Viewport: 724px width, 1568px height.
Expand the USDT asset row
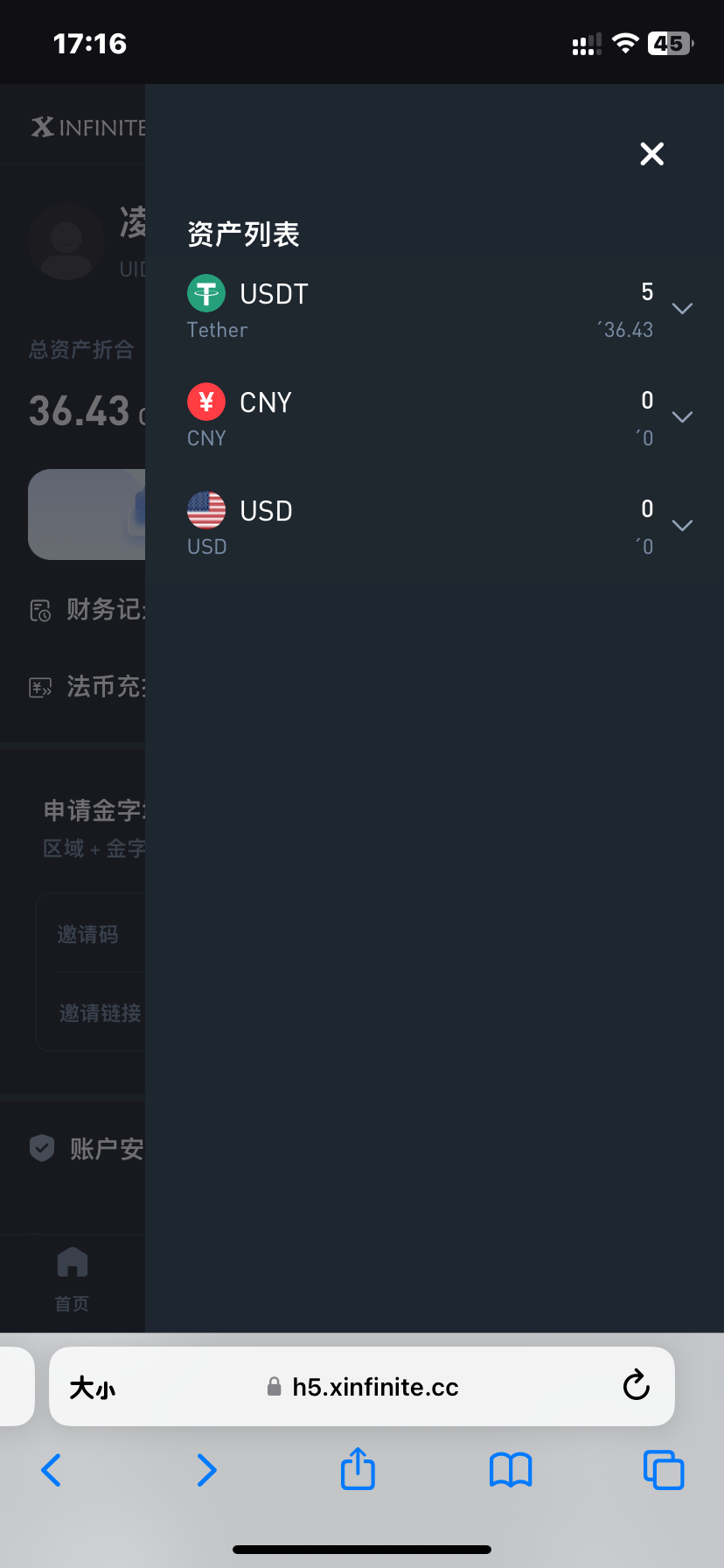click(x=682, y=309)
